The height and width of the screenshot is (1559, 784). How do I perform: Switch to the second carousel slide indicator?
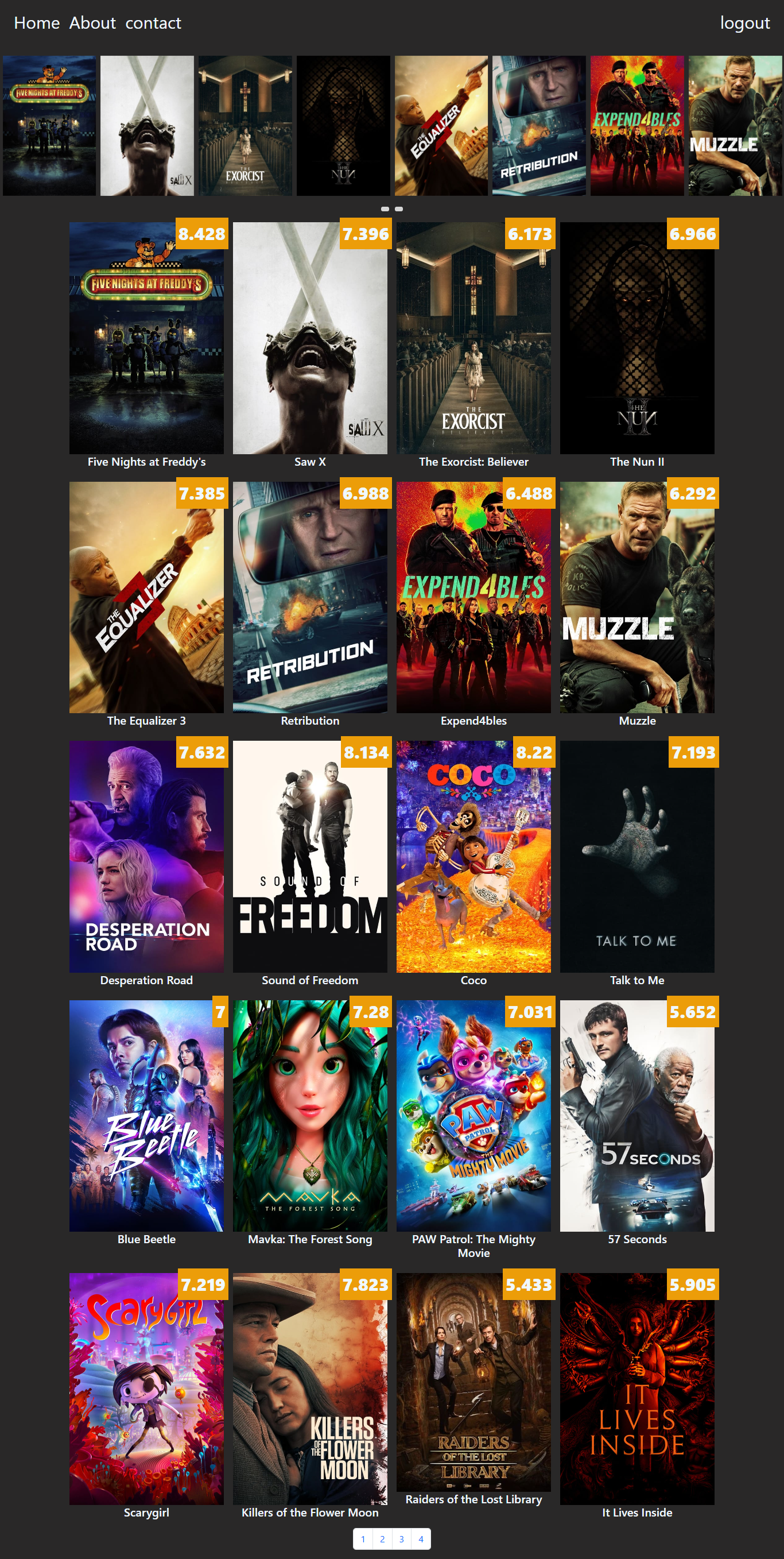pyautogui.click(x=399, y=209)
